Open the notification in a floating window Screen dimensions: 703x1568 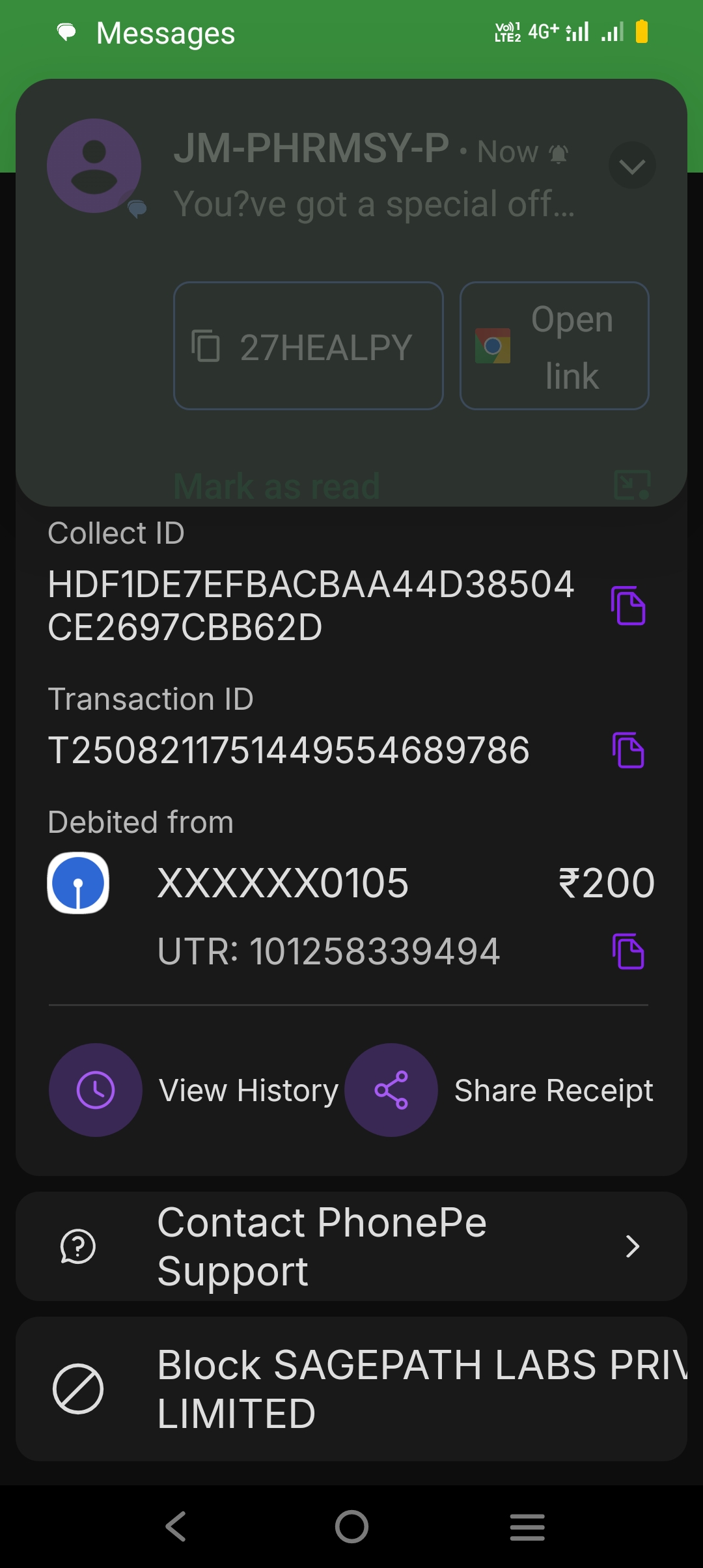631,485
